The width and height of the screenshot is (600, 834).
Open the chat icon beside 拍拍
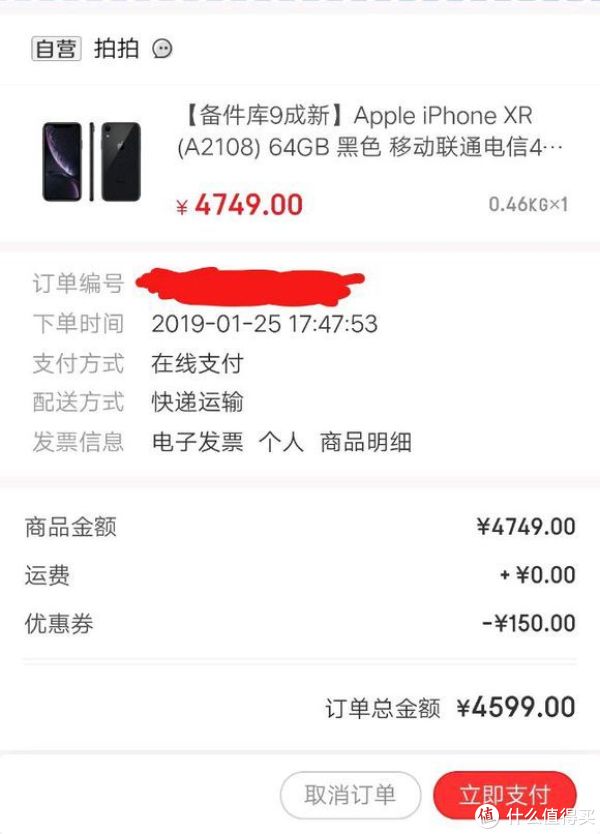[x=162, y=49]
